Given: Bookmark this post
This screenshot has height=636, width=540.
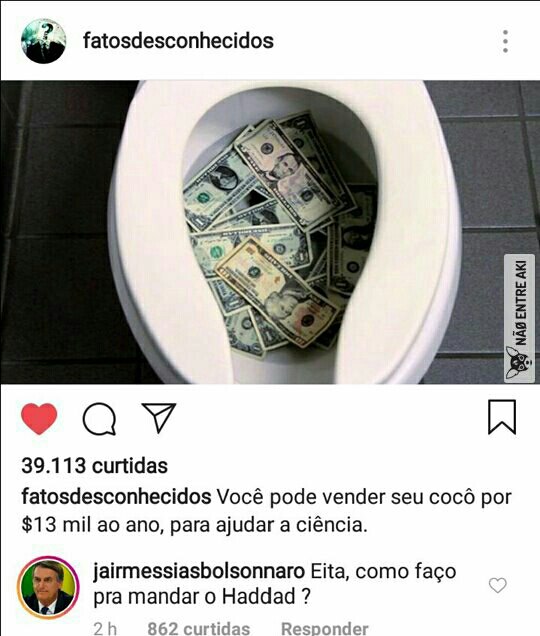Looking at the screenshot, I should click(x=502, y=417).
